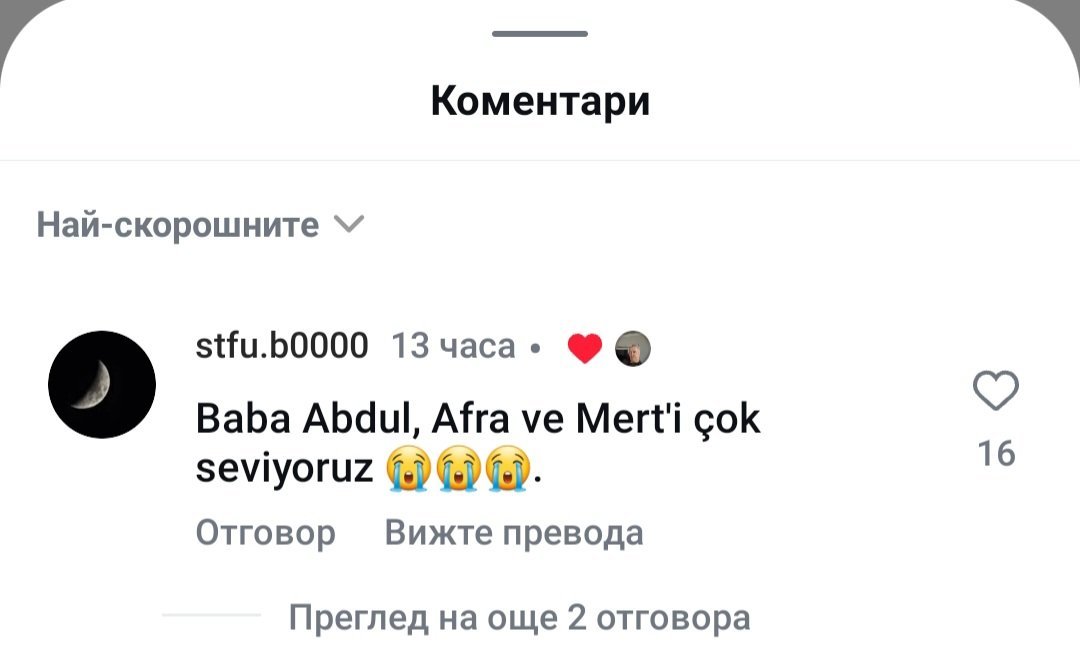Like the comment by stfu.b0000
1080x652 pixels.
click(996, 391)
